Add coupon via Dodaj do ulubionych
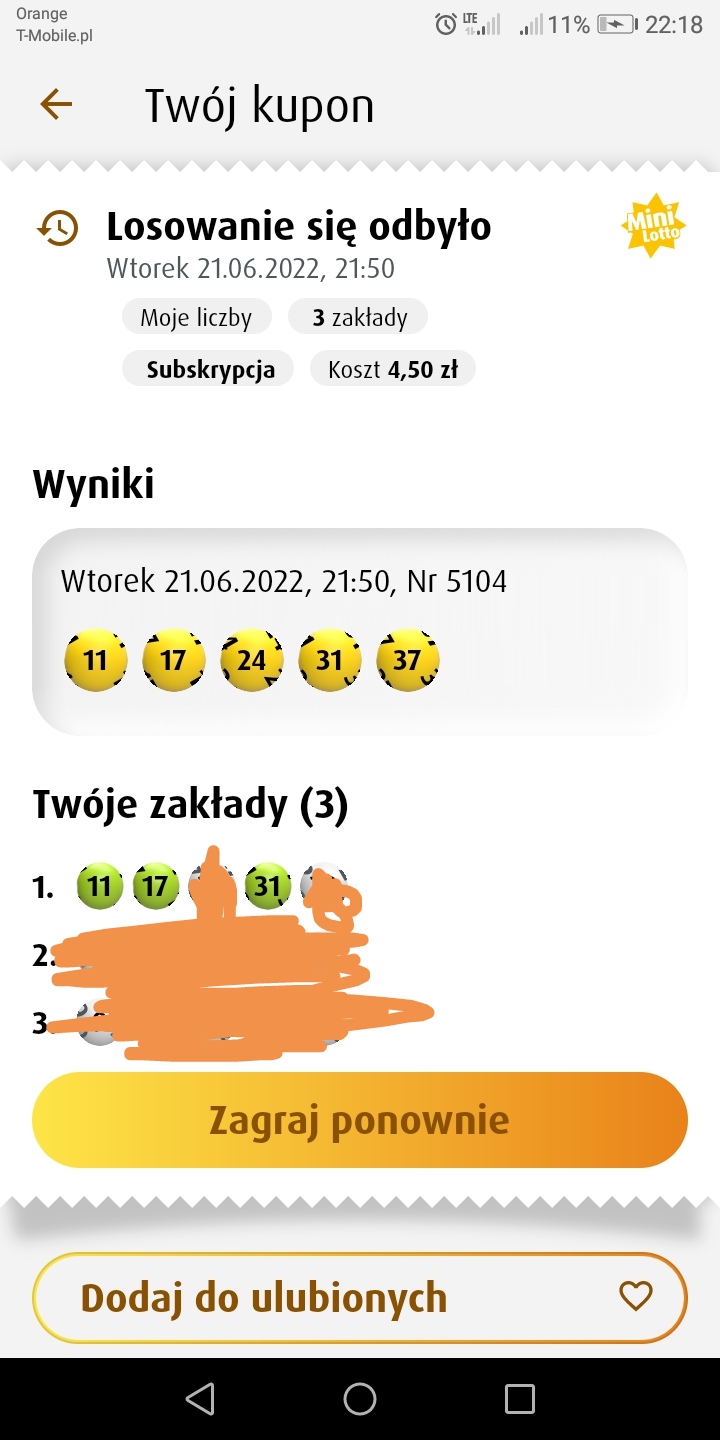Viewport: 720px width, 1440px height. coord(359,1298)
